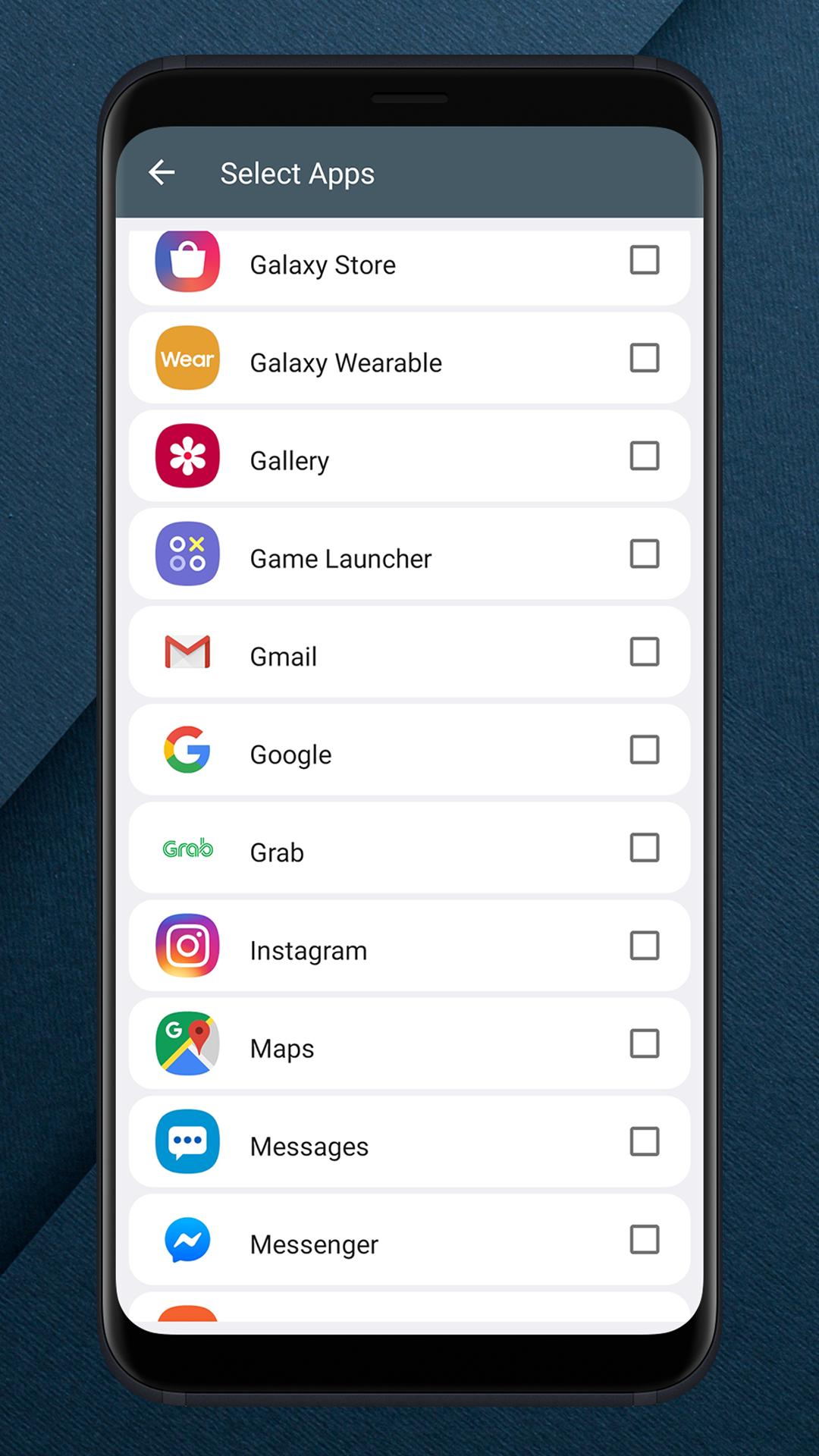Tick the Messenger checkbox
The width and height of the screenshot is (819, 1456).
pyautogui.click(x=644, y=1239)
